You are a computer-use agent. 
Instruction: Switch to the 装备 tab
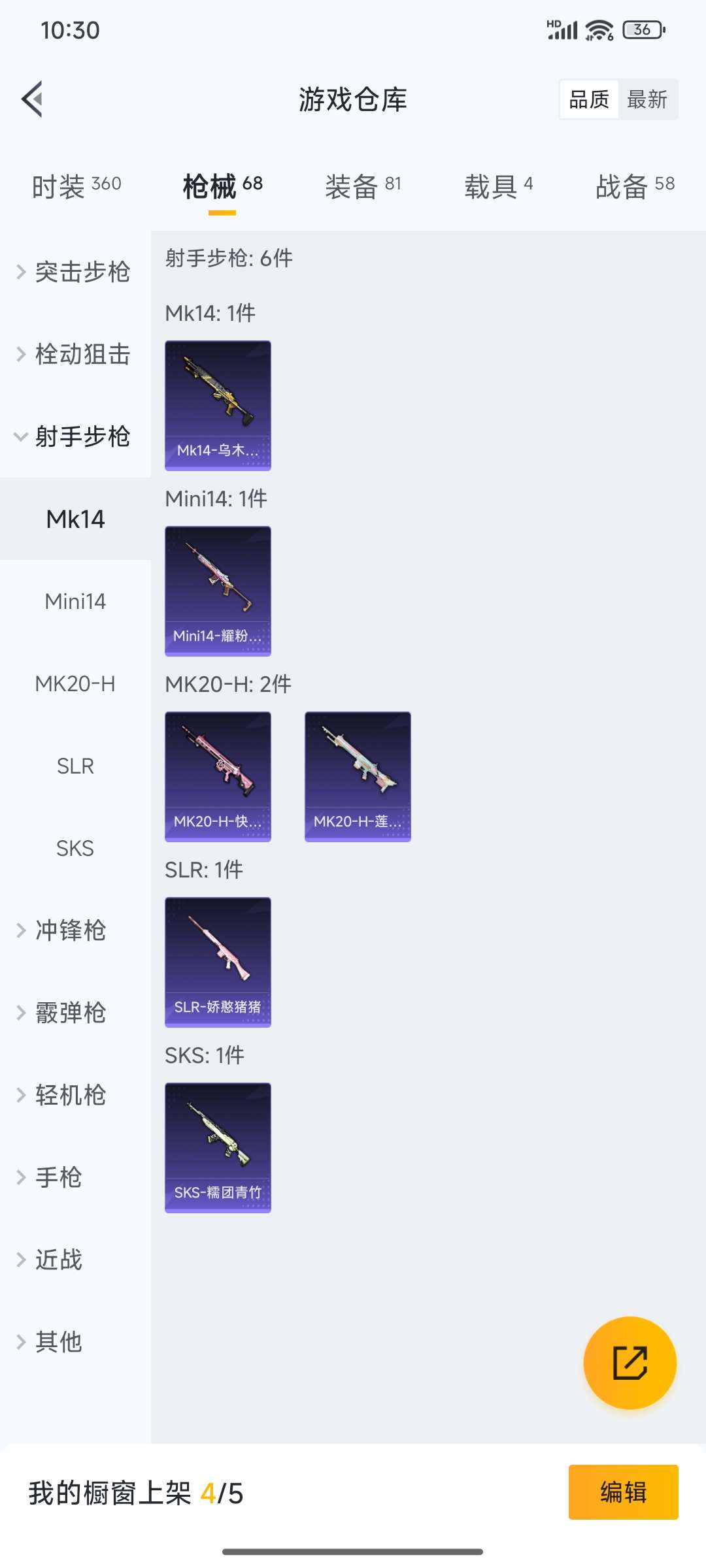click(363, 186)
